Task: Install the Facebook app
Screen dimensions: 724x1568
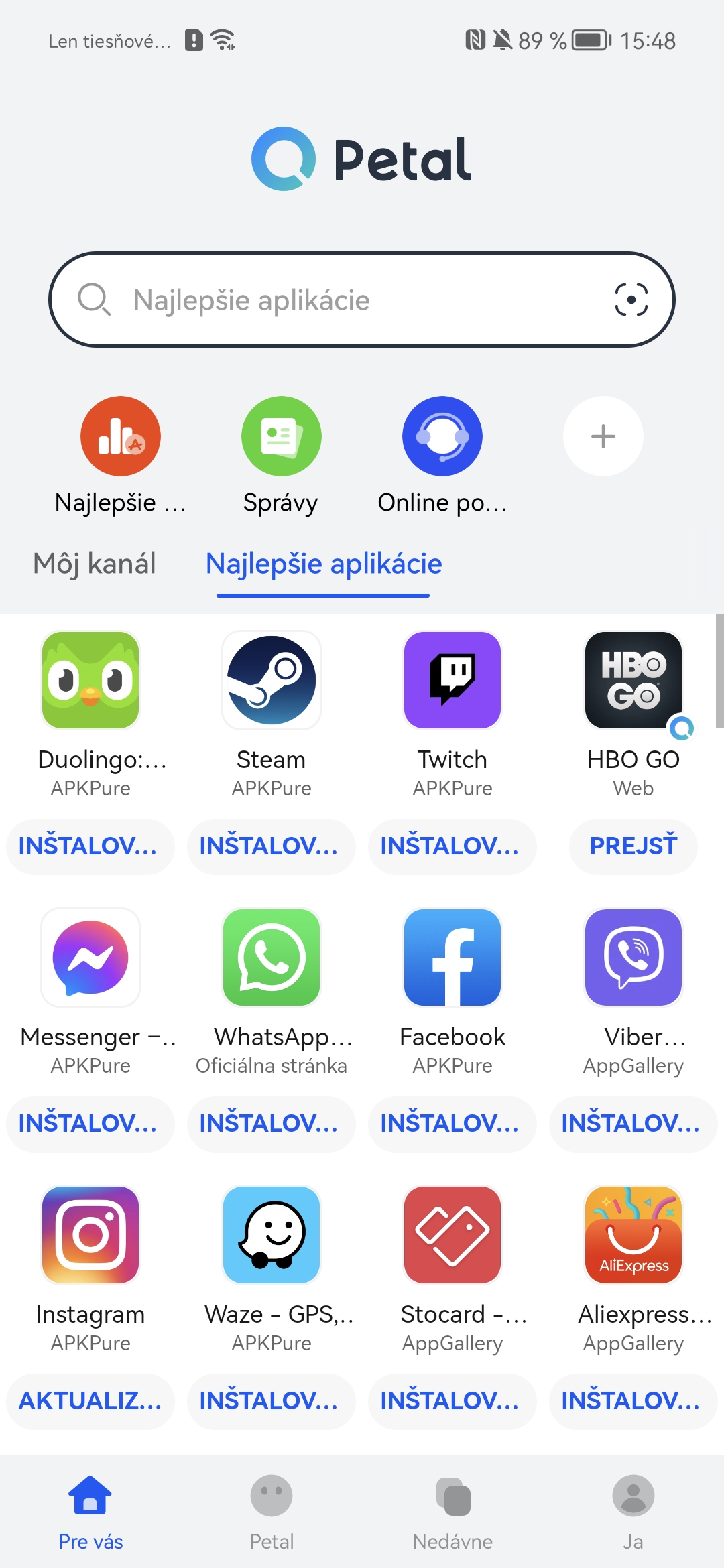Action: (452, 1124)
